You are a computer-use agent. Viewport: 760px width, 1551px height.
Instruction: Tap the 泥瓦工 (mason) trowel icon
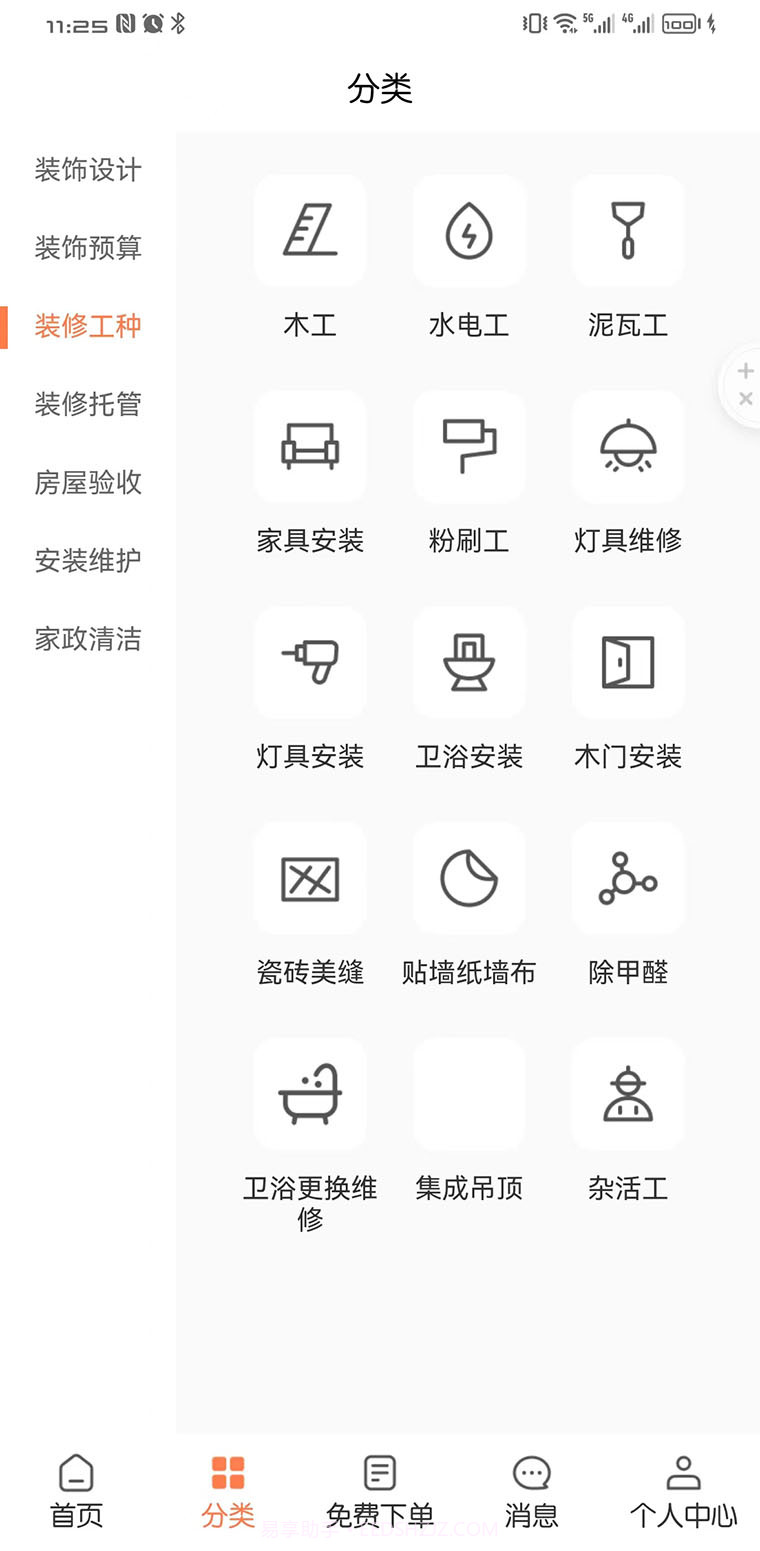(x=627, y=230)
